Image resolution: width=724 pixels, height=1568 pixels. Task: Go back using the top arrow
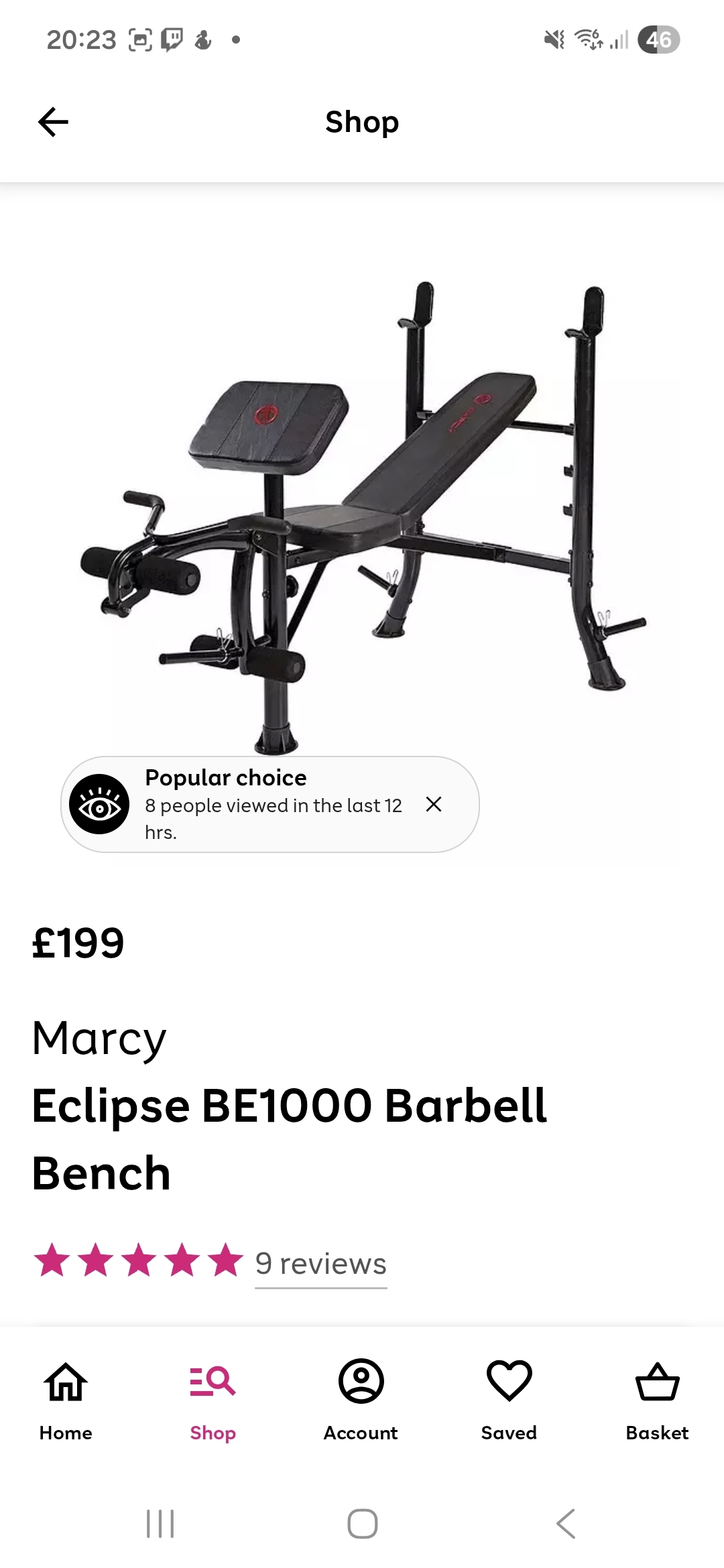pyautogui.click(x=54, y=122)
